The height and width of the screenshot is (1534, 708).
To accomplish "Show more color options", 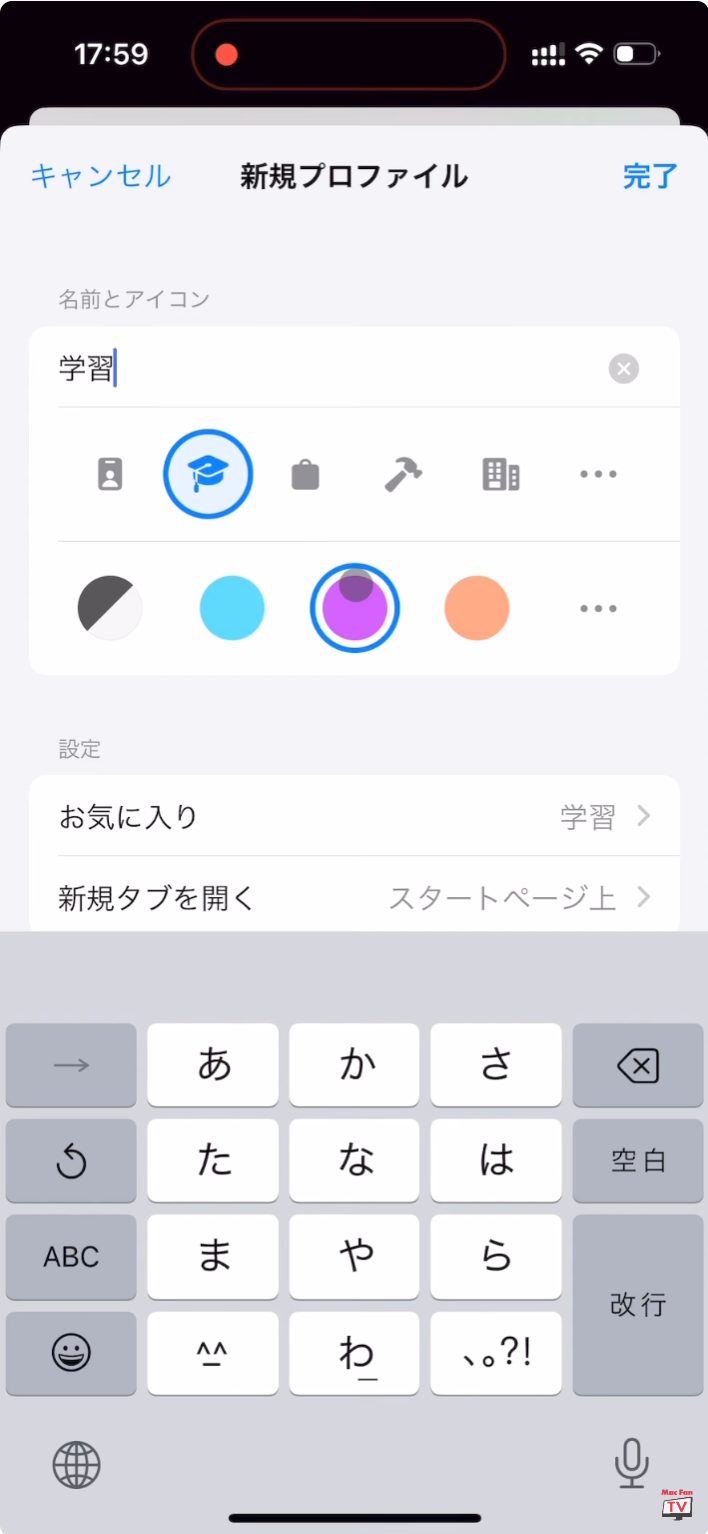I will (598, 608).
